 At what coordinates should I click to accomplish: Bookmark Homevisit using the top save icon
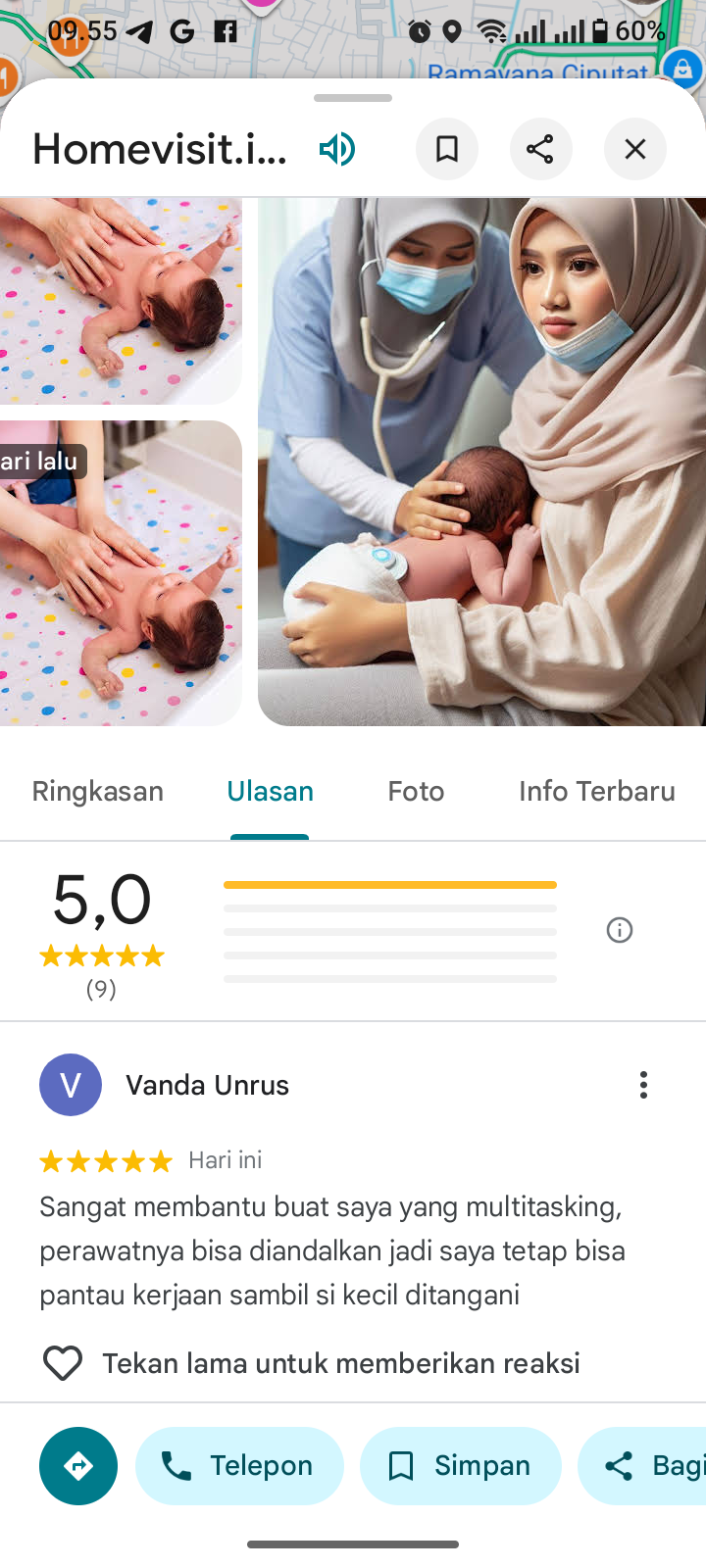(x=447, y=149)
